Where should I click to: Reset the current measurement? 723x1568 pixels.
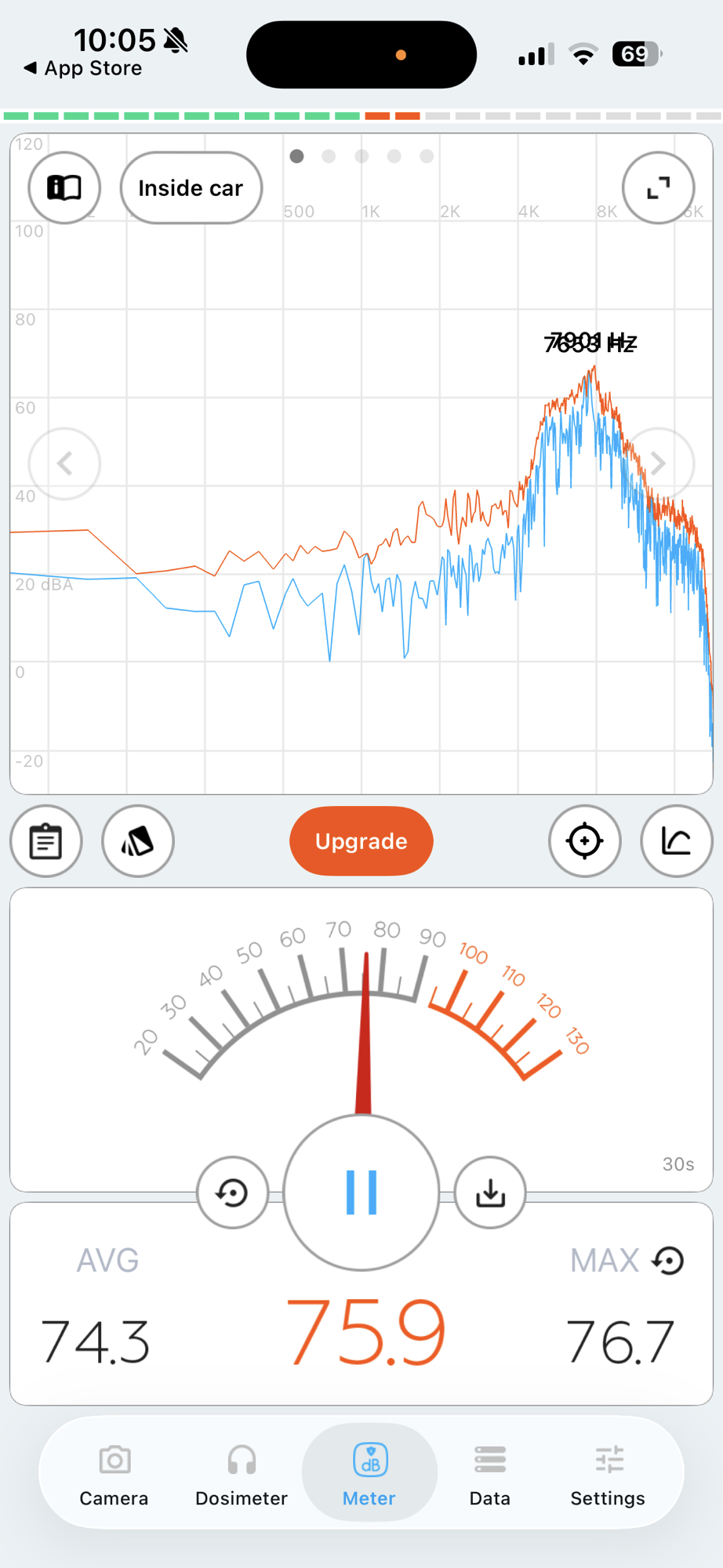[x=232, y=1192]
